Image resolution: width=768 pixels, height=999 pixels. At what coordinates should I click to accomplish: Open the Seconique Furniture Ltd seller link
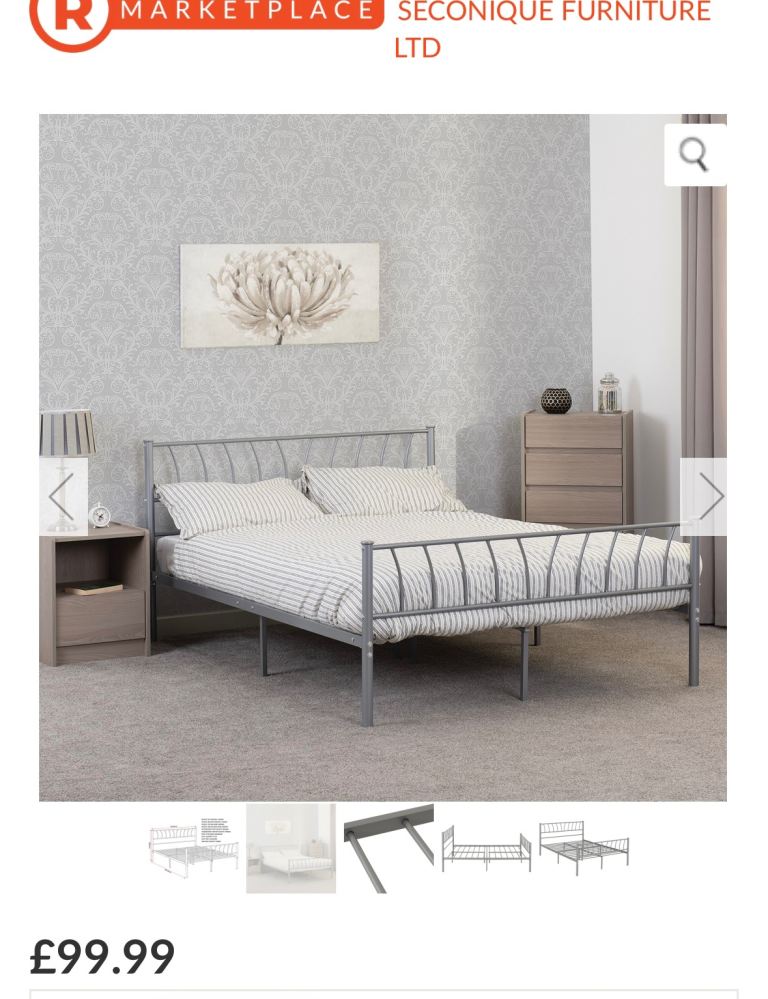(552, 28)
